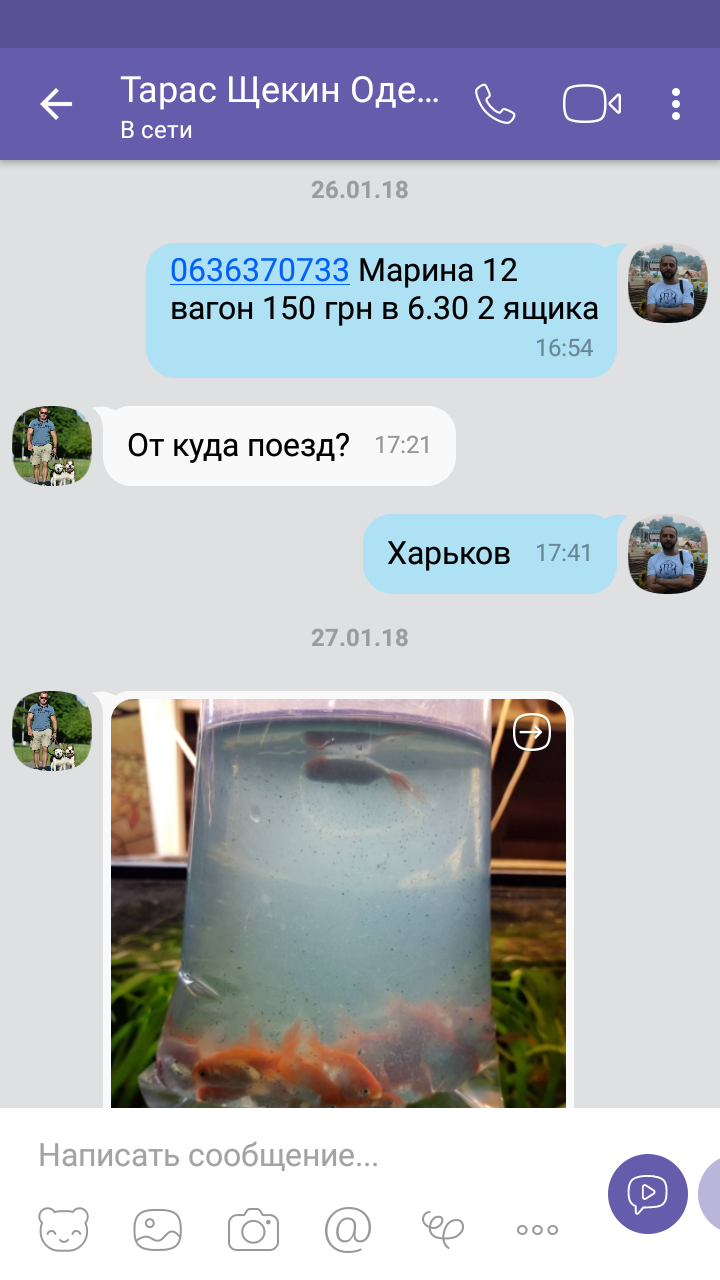Image resolution: width=720 pixels, height=1280 pixels.
Task: Go back from the chat
Action: point(56,104)
